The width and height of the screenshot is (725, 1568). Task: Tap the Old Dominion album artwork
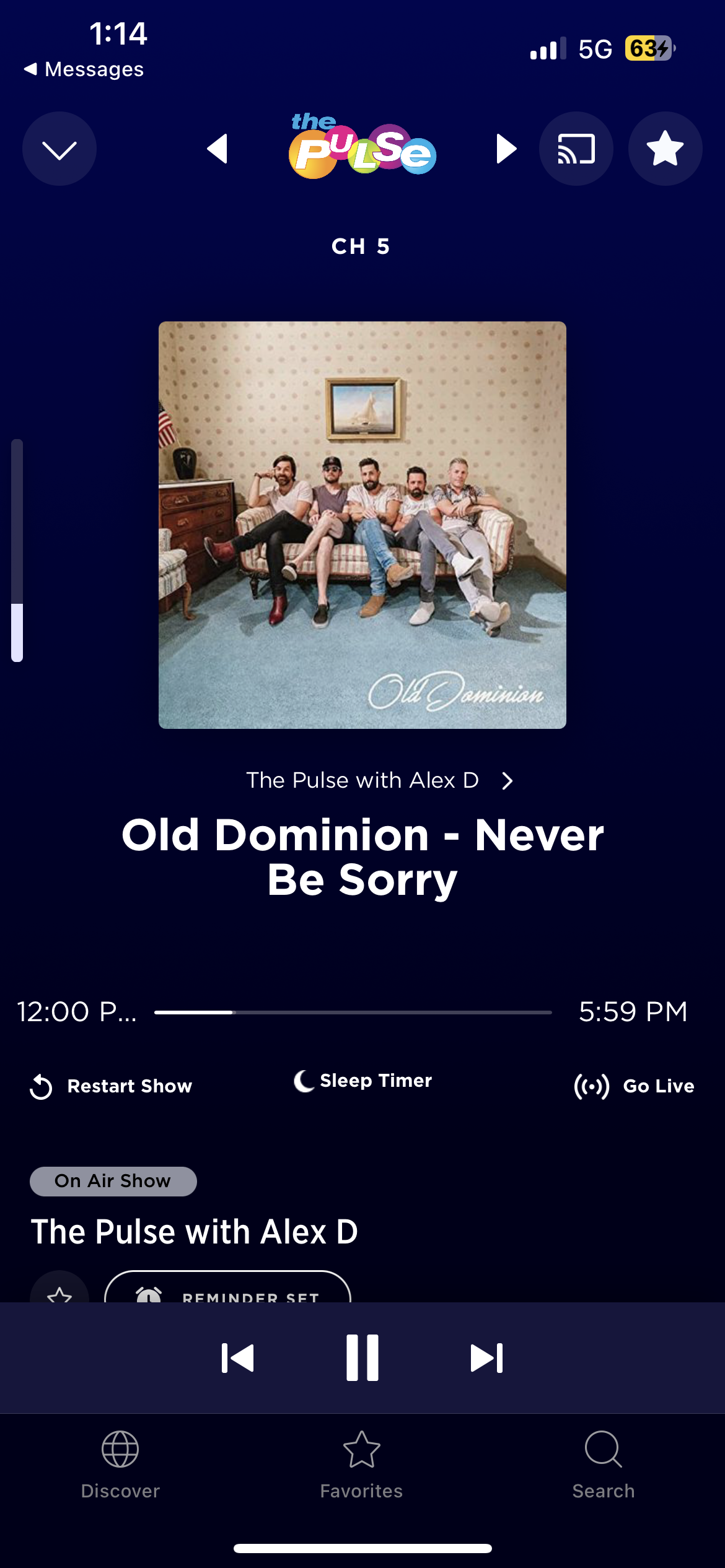point(362,525)
